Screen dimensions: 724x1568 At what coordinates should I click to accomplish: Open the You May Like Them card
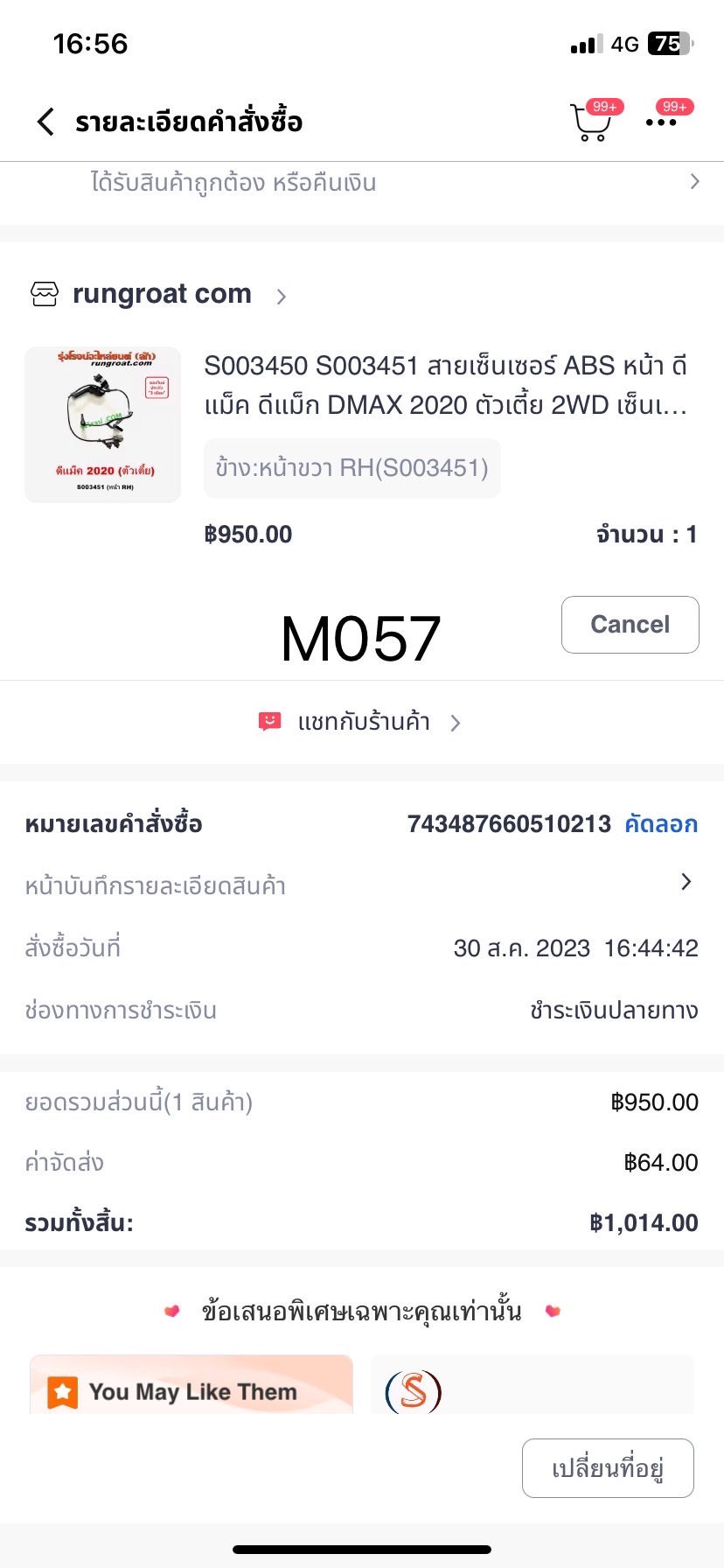click(x=191, y=1384)
